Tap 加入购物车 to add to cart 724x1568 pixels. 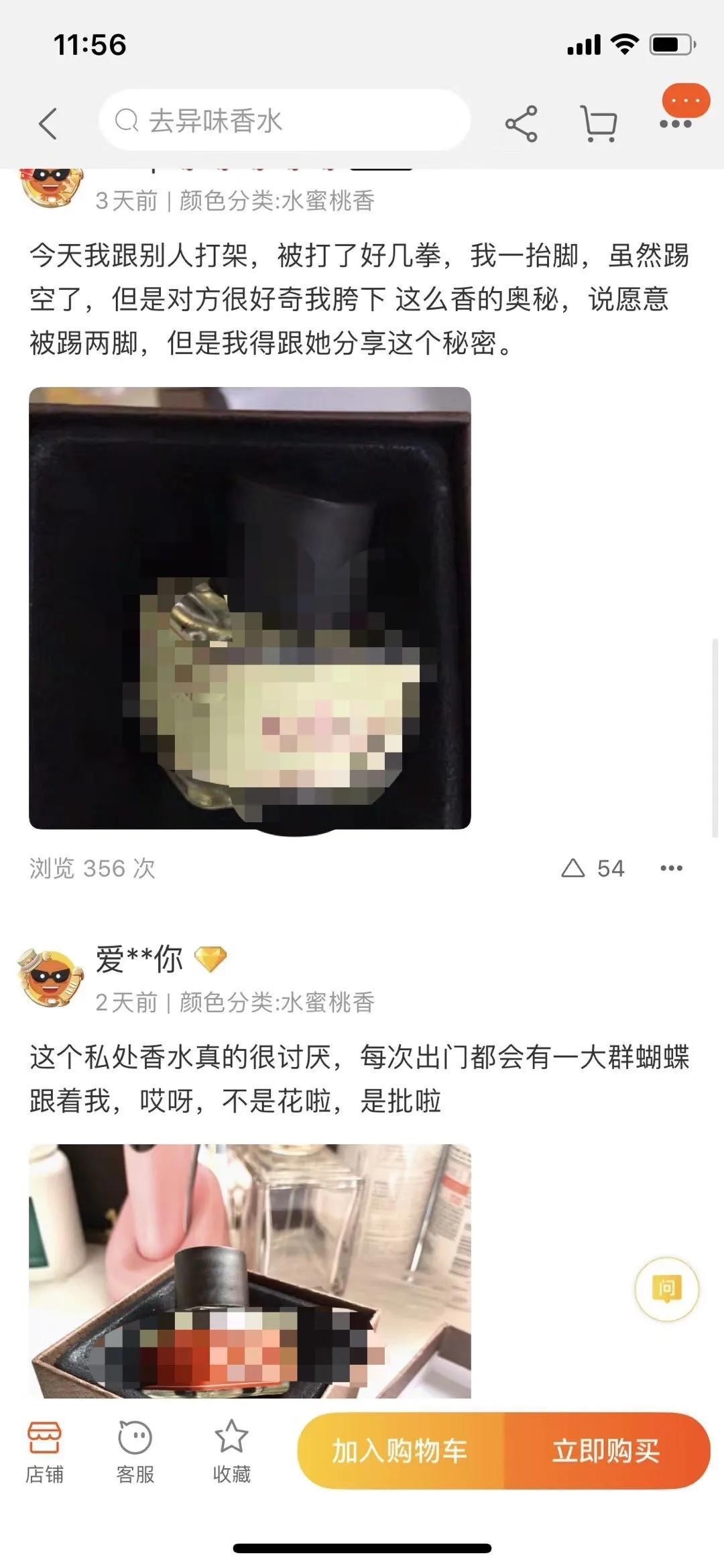[400, 1451]
